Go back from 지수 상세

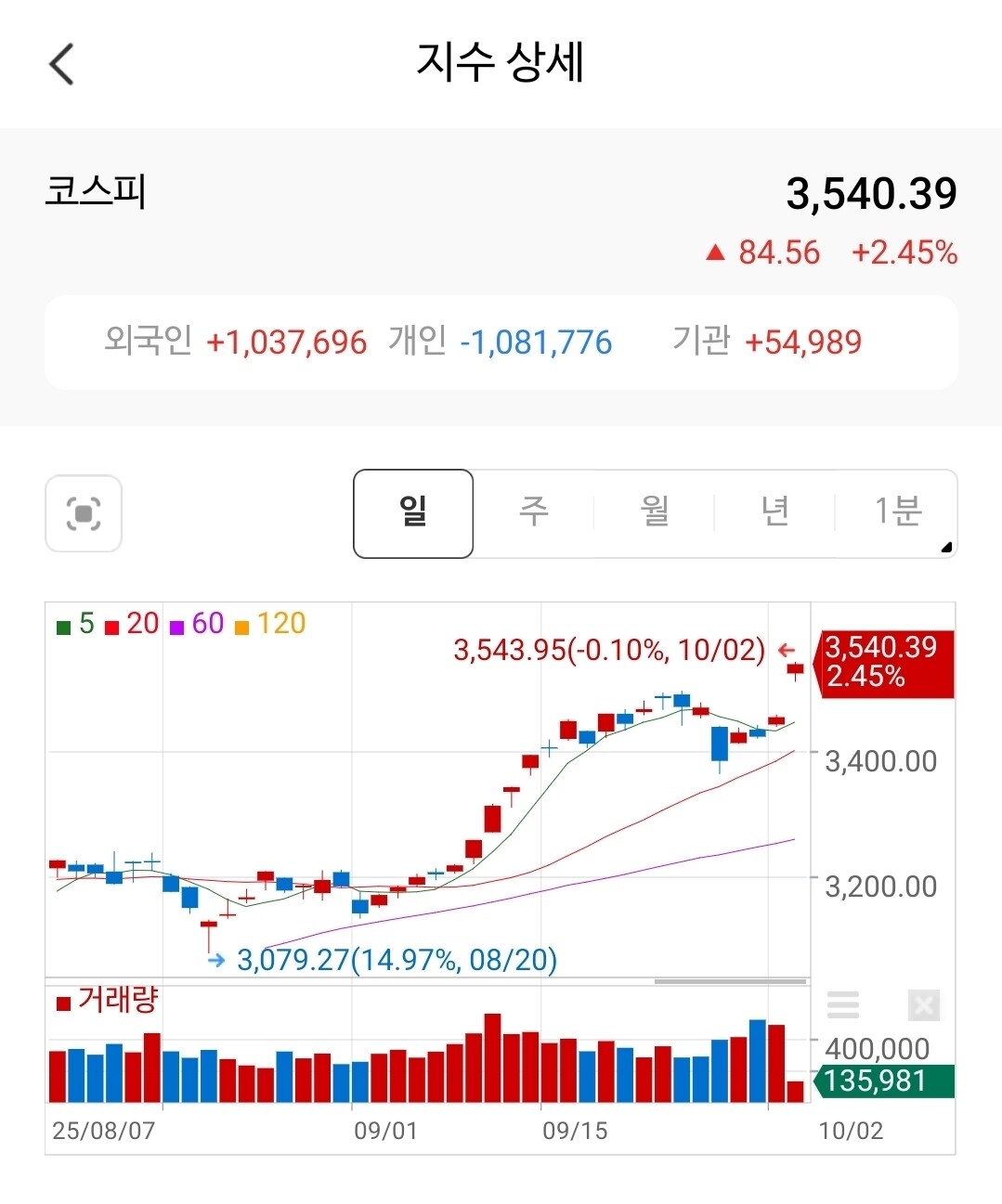(x=61, y=64)
